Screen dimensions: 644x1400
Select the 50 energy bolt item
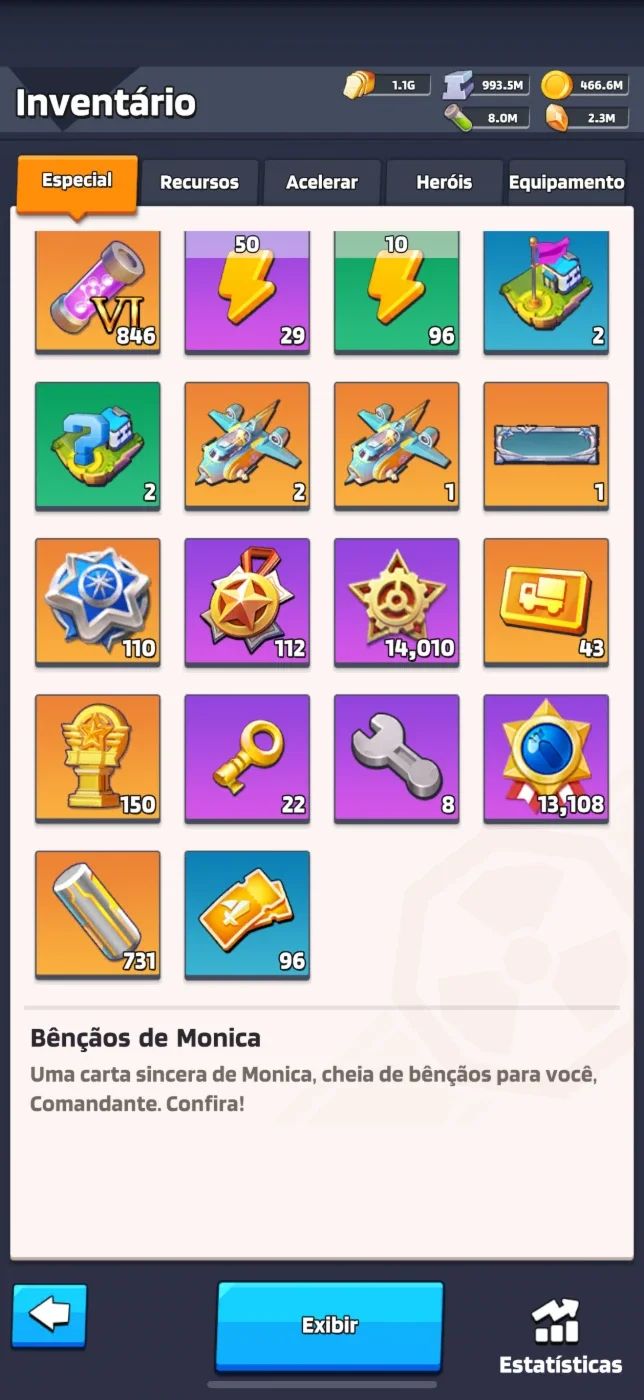tap(247, 291)
